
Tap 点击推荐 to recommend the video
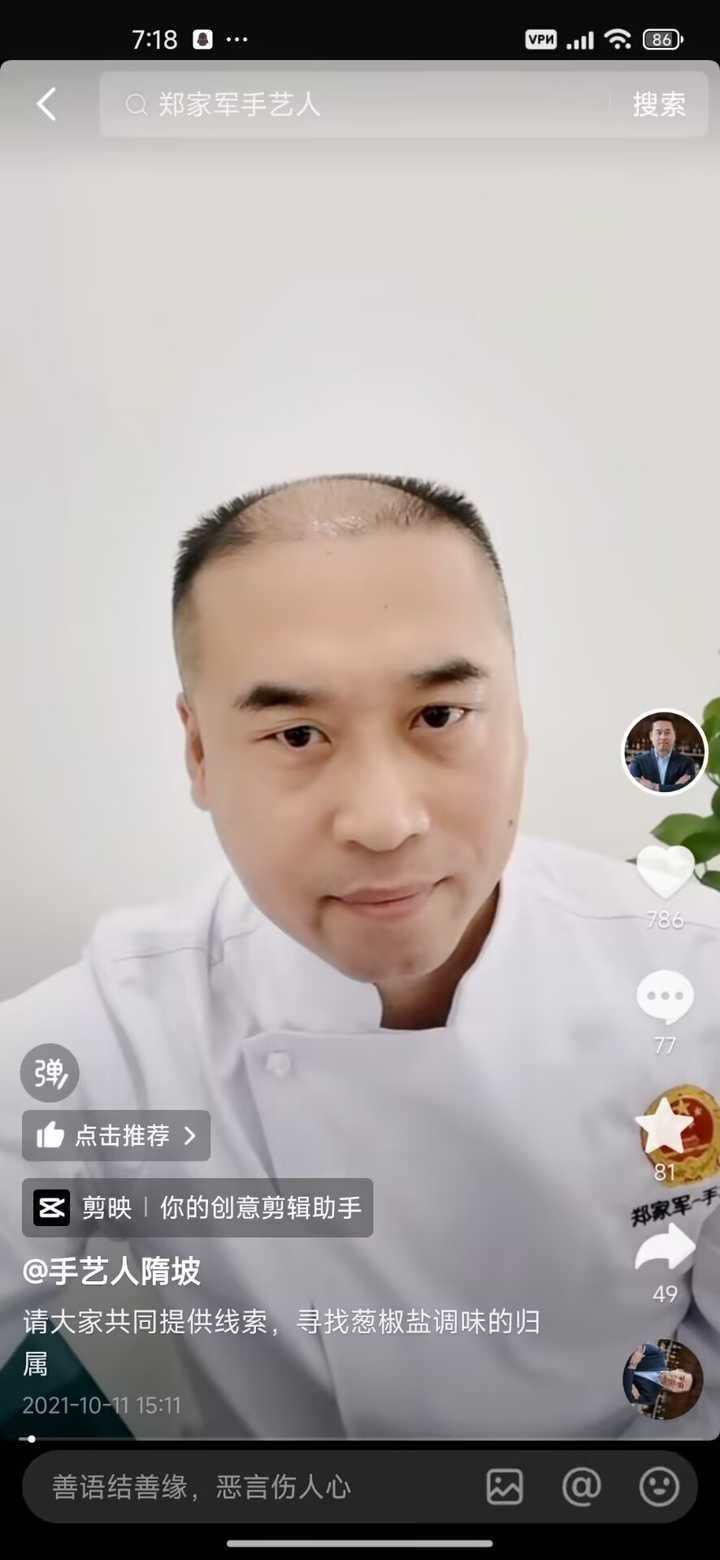[x=116, y=1136]
